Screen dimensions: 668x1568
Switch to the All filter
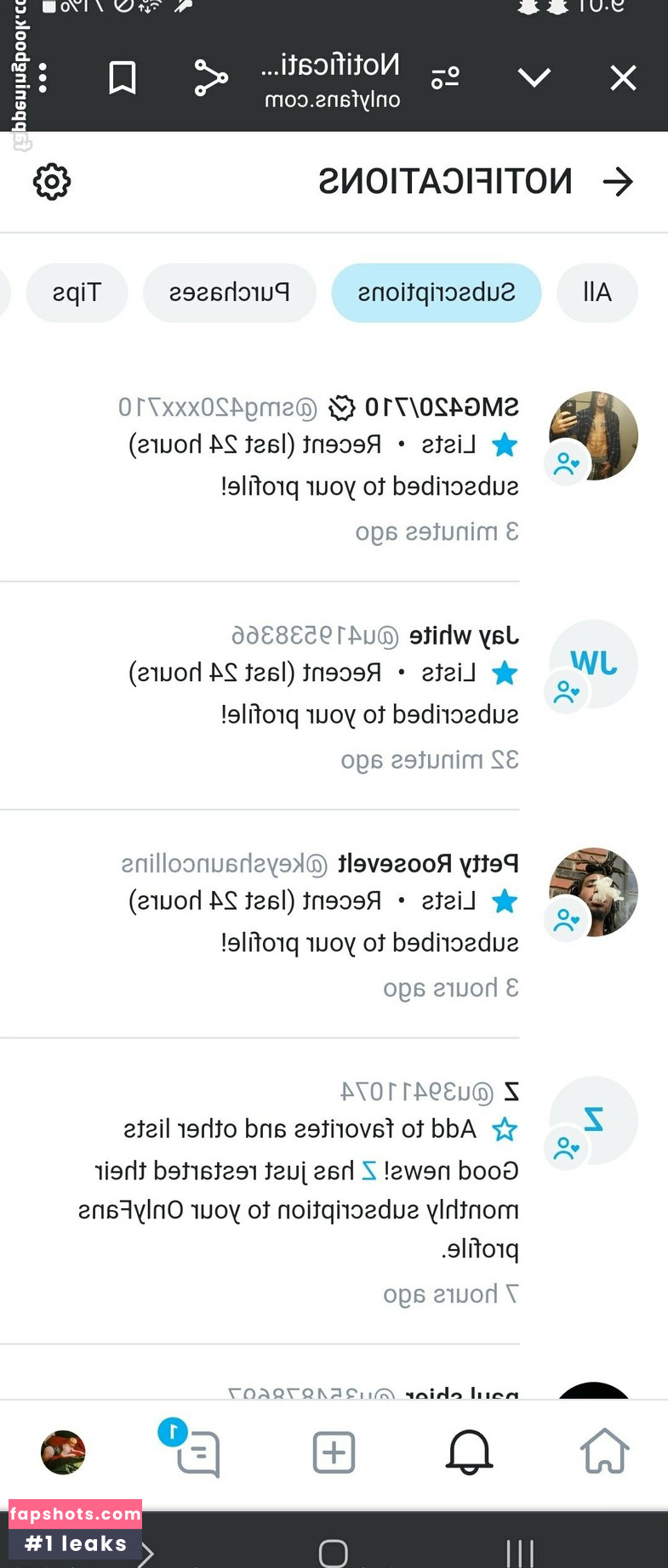pyautogui.click(x=597, y=293)
